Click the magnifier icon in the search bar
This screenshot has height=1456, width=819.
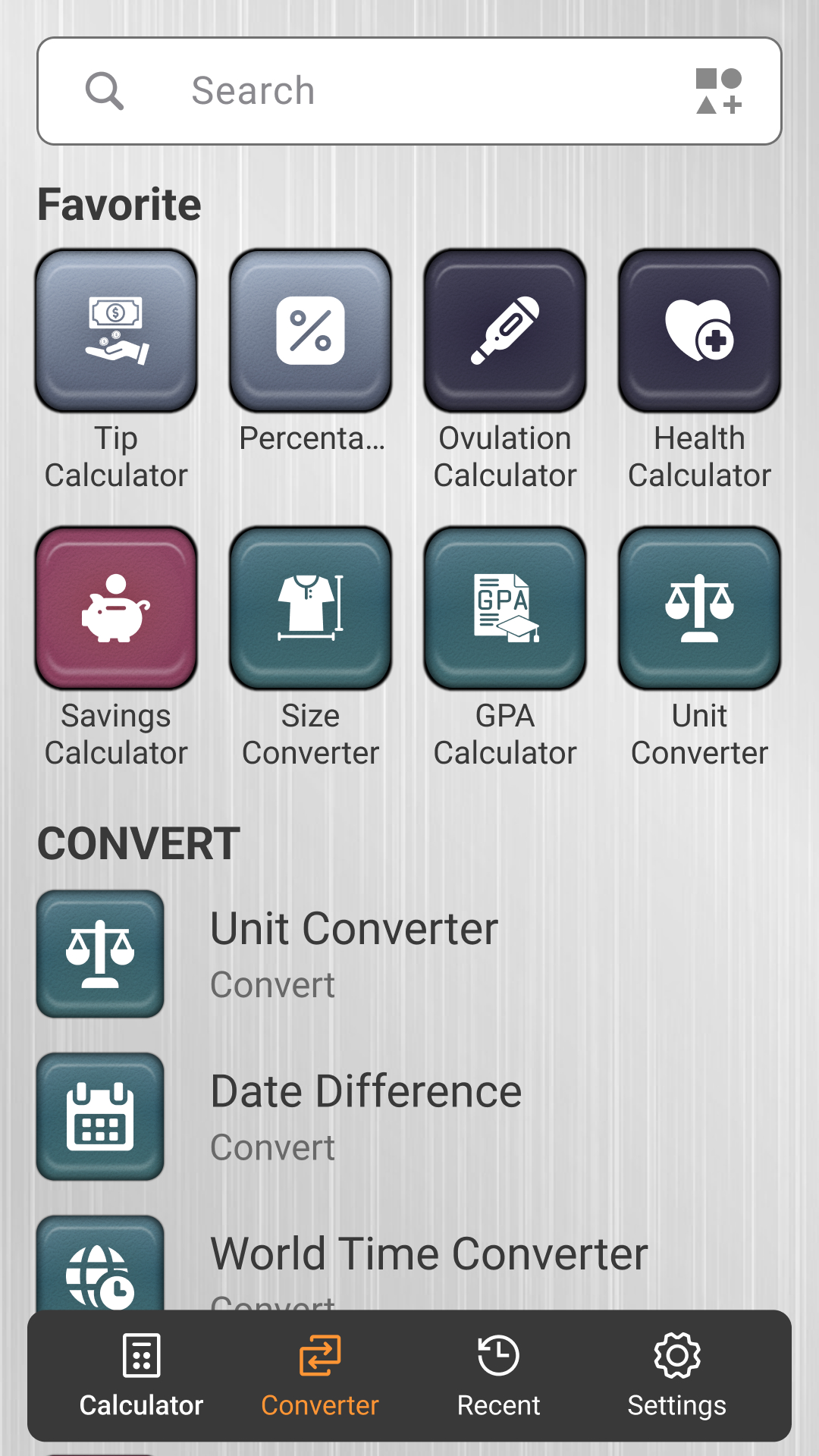[x=105, y=89]
